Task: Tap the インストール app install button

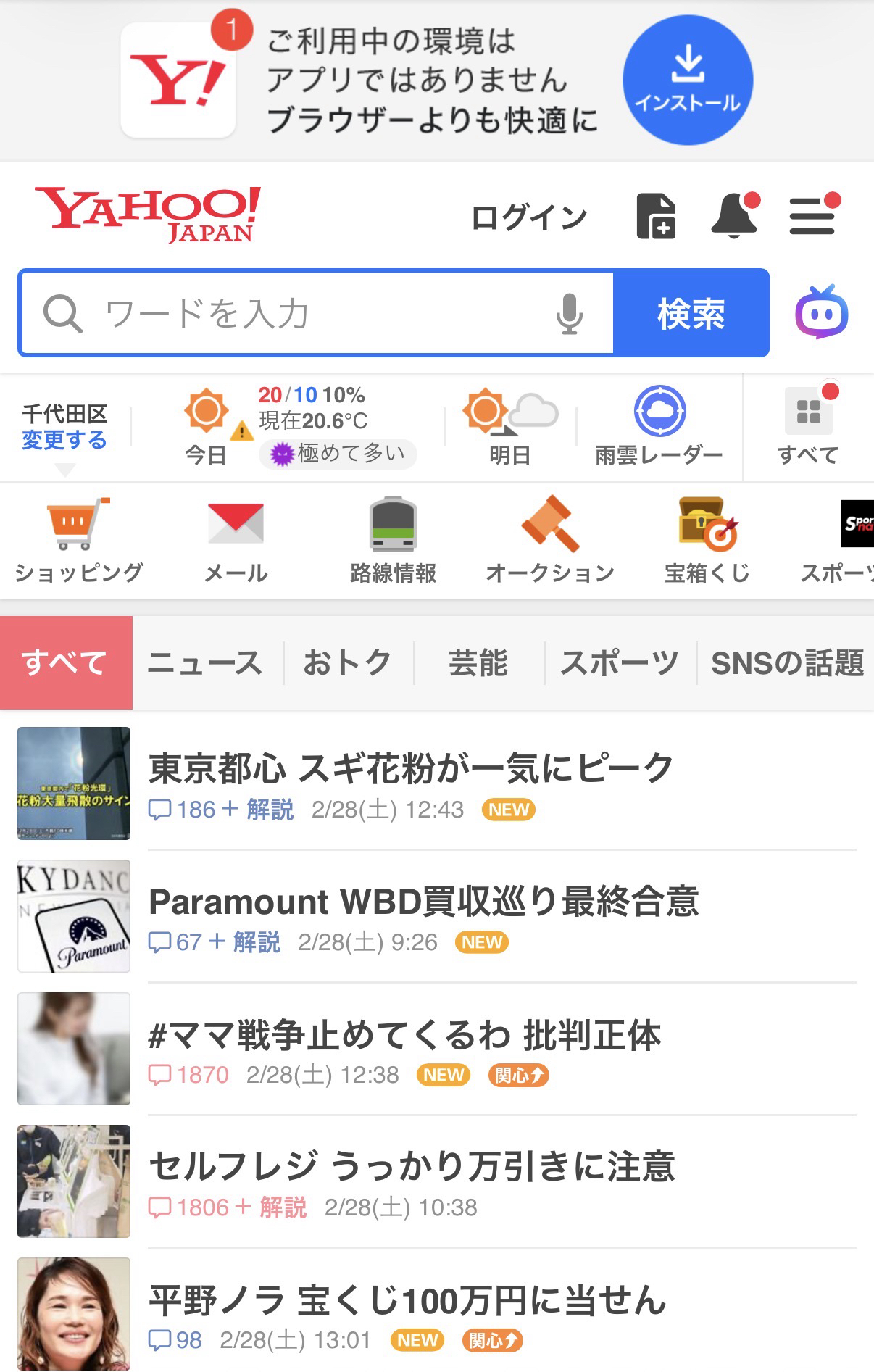Action: (687, 80)
